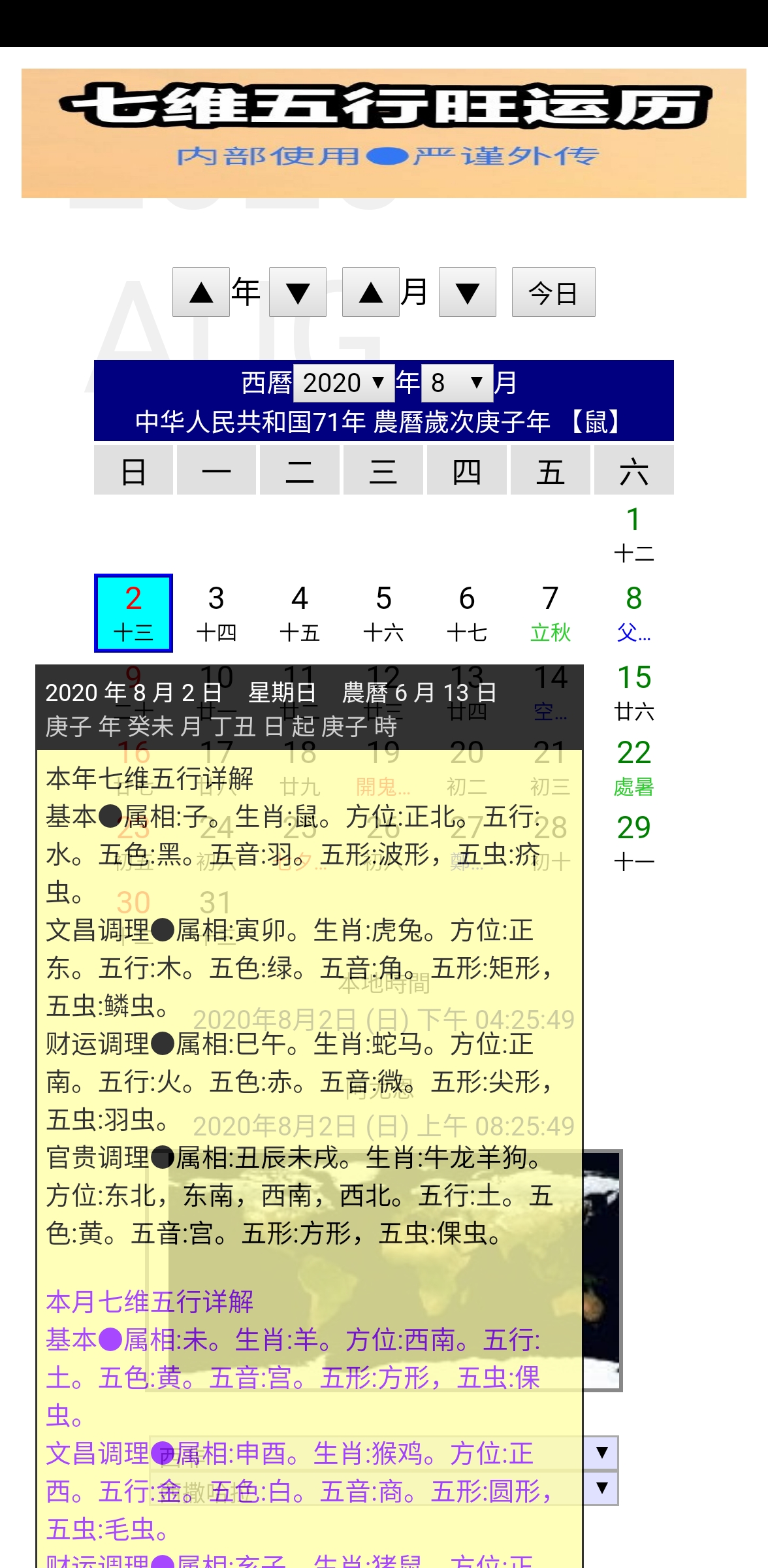Tap date 29 十一

(633, 842)
